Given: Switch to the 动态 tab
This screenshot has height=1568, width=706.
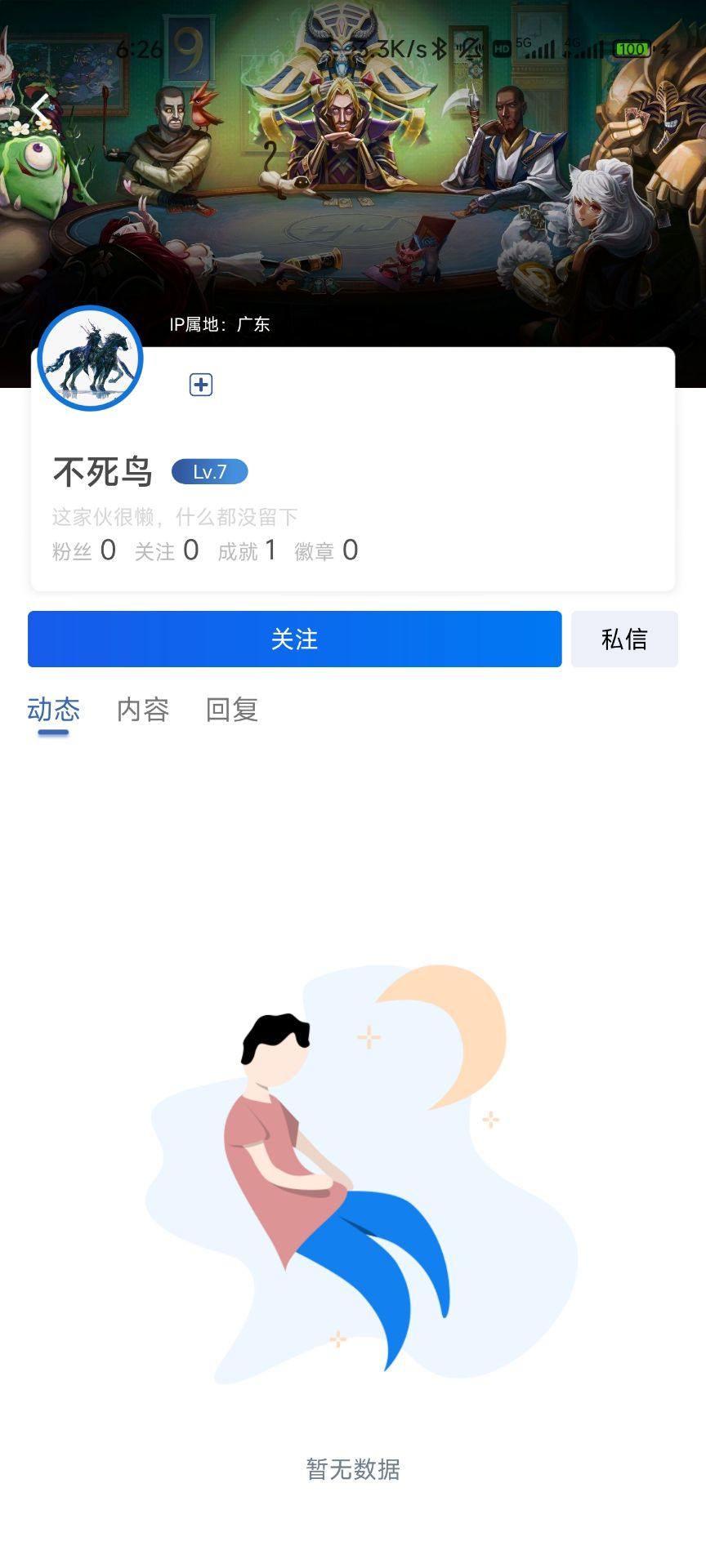Looking at the screenshot, I should tap(54, 709).
